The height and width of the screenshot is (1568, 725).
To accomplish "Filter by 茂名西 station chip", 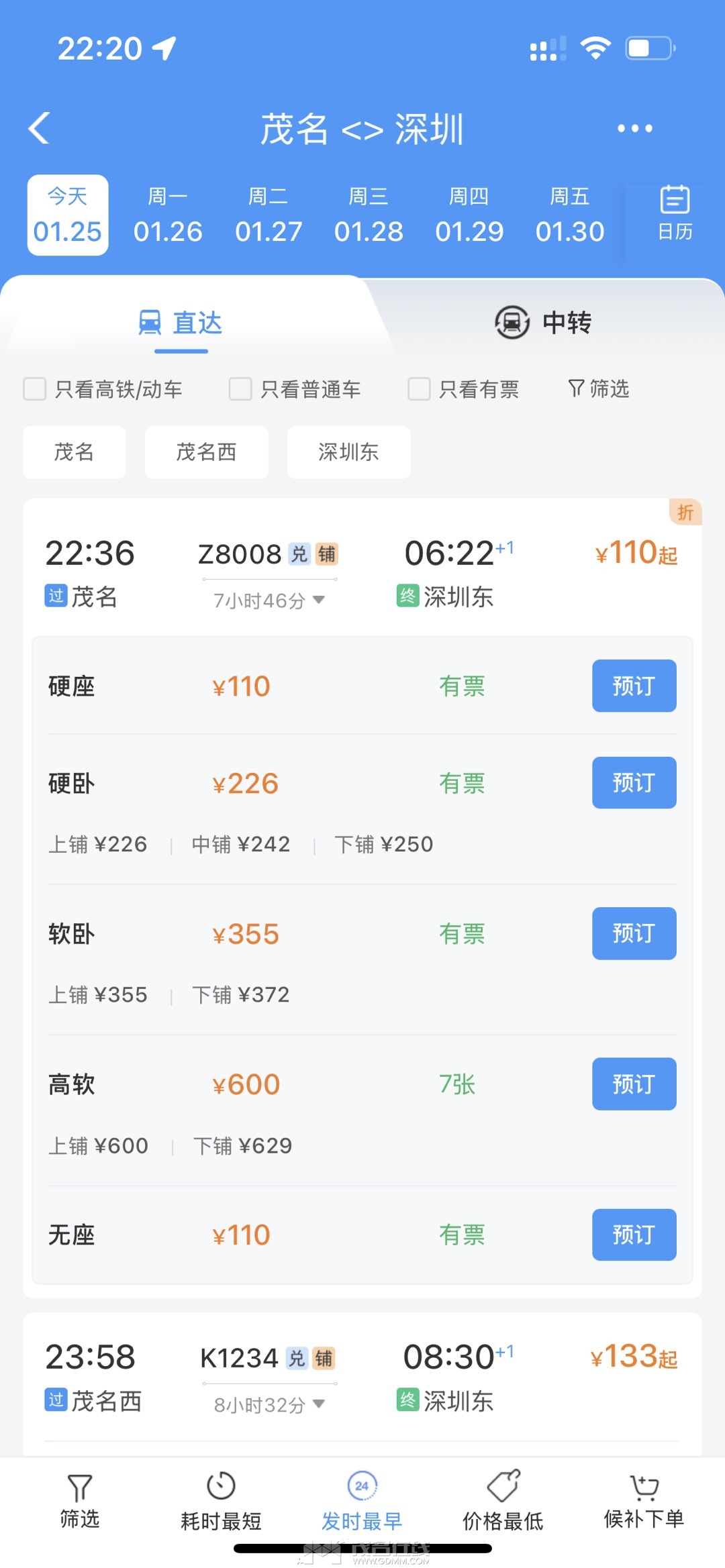I will coord(206,452).
